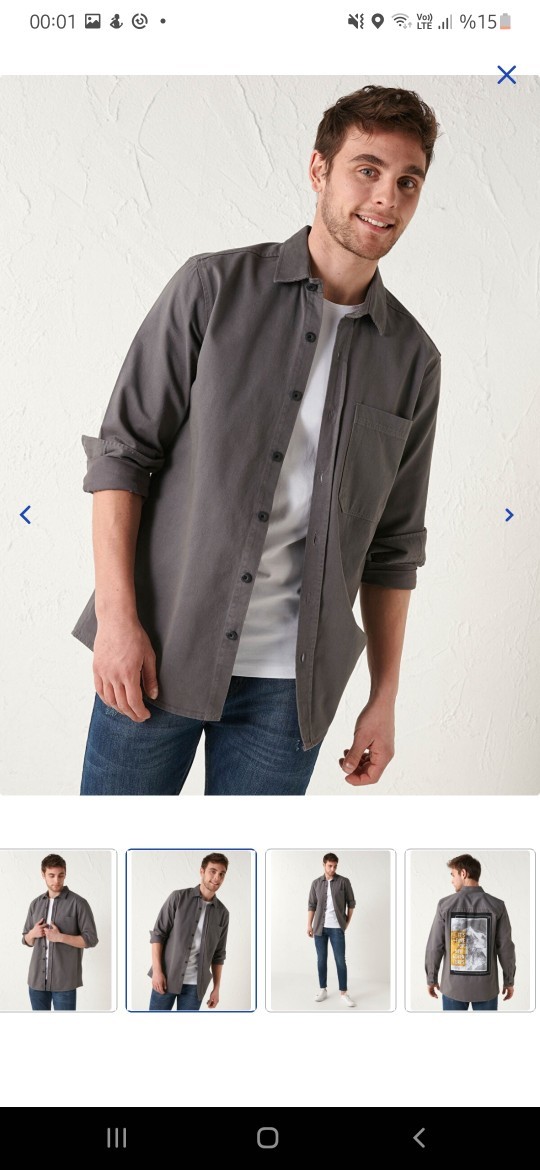The height and width of the screenshot is (1170, 540).
Task: Advance to the next product photo
Action: click(x=509, y=515)
